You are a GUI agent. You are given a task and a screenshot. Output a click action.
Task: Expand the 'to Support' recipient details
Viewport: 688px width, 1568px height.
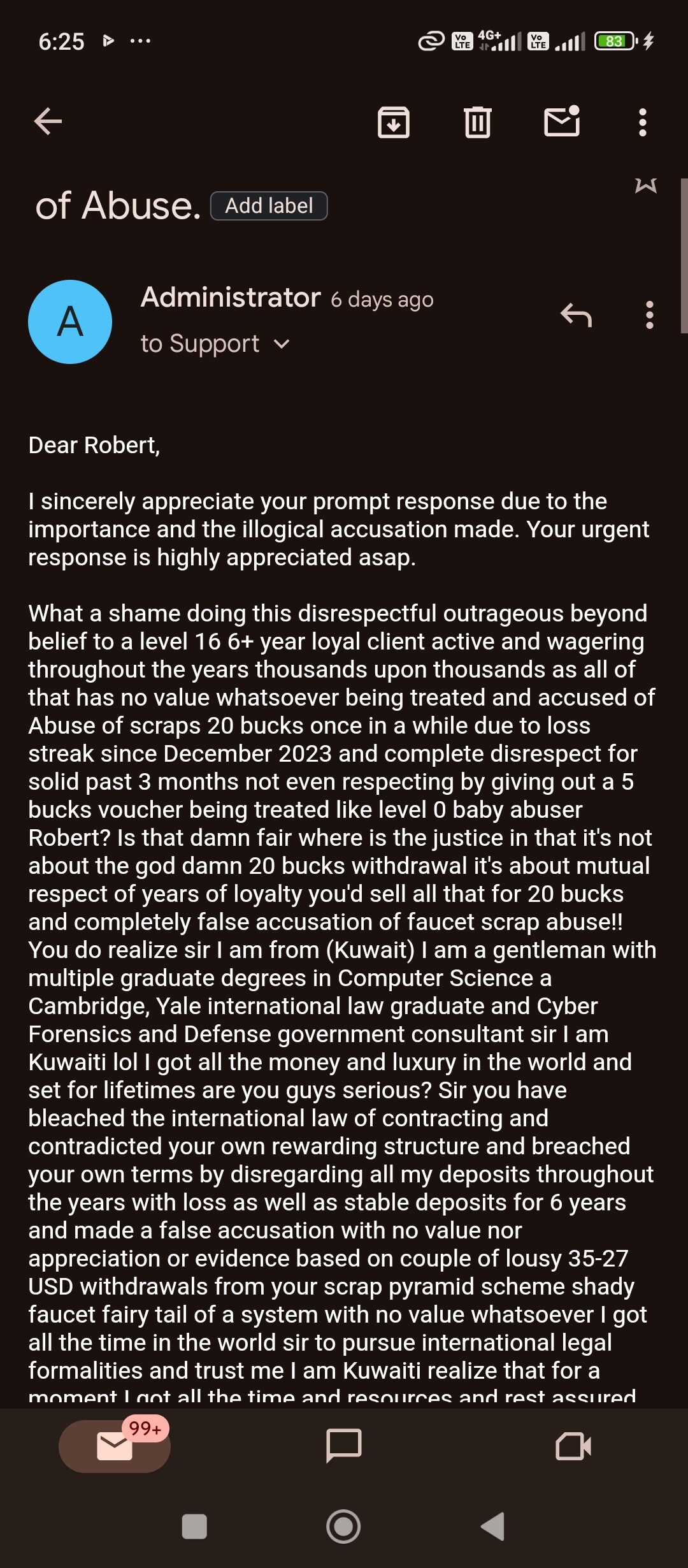pos(215,344)
